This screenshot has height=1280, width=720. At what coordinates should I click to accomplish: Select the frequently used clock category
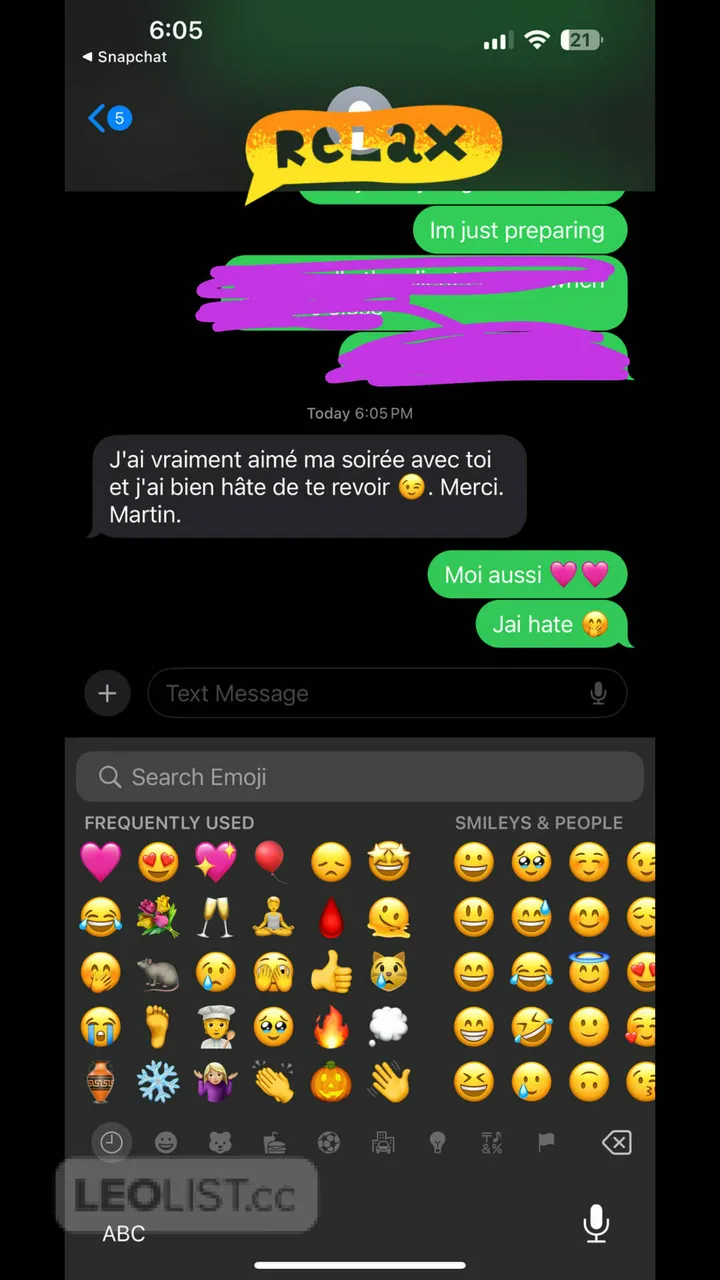(111, 1142)
